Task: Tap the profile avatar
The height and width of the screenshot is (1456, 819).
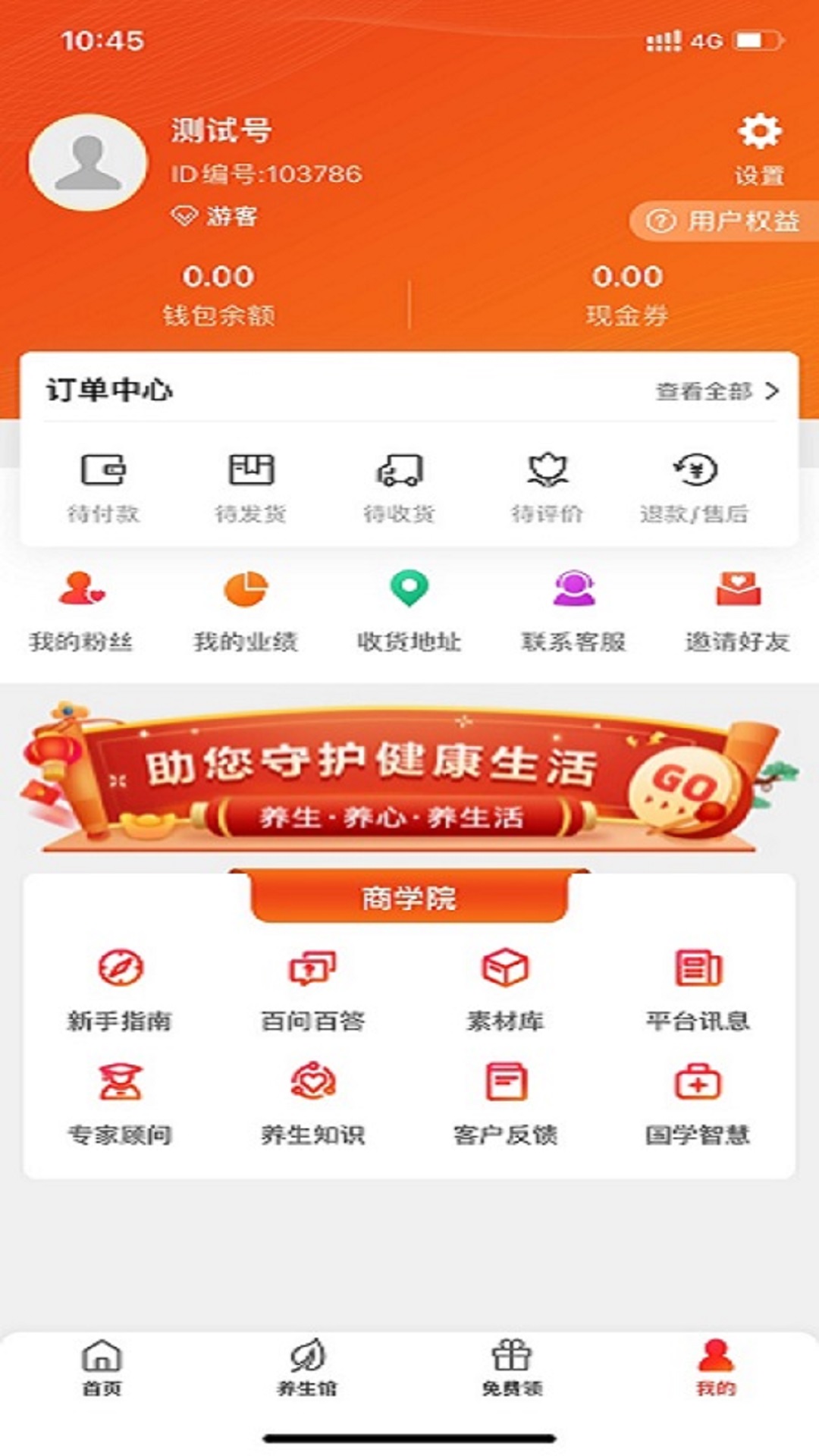Action: (88, 162)
